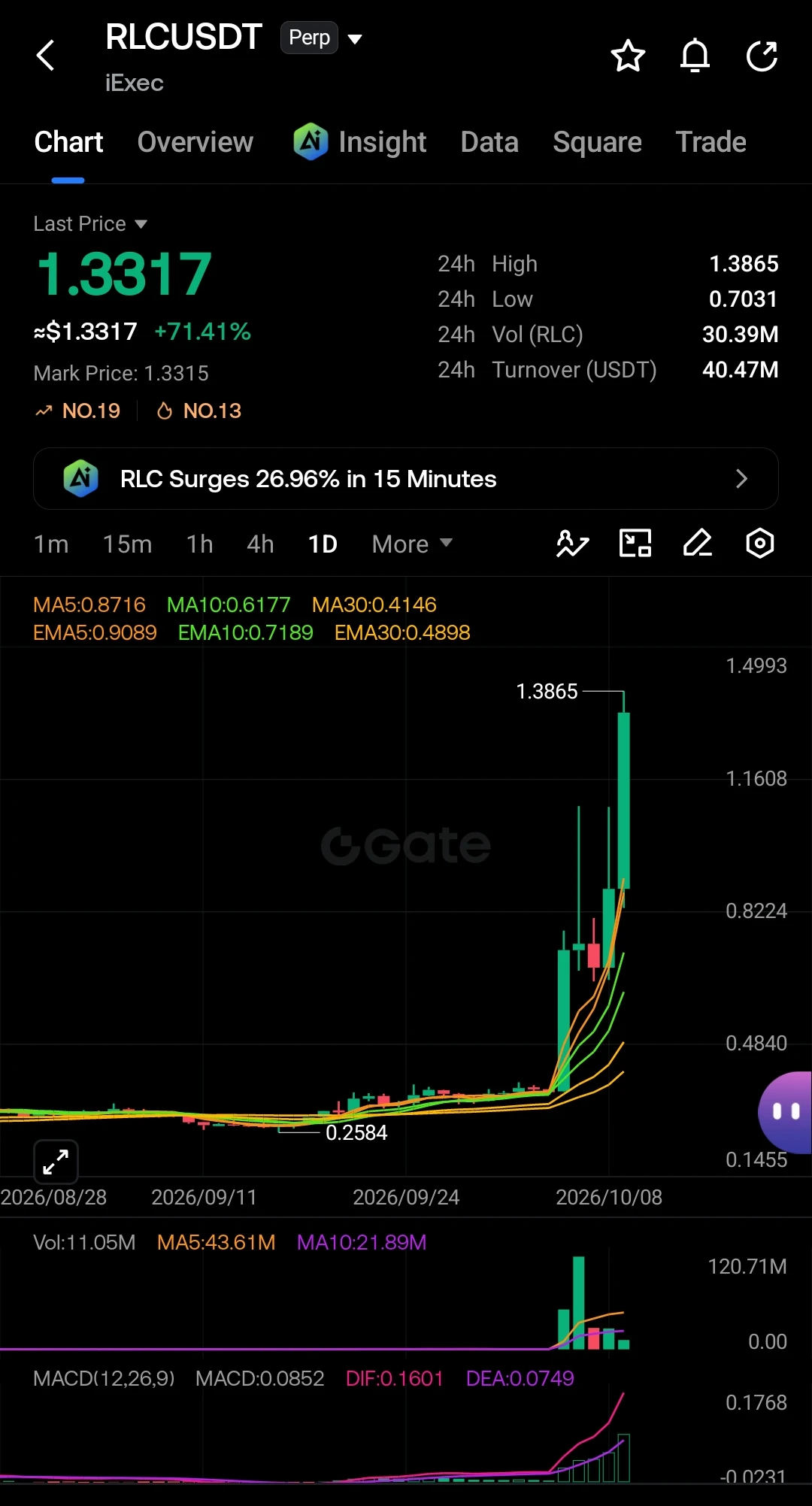Open the purple floating assistant bubble
This screenshot has width=812, height=1506.
(x=785, y=1112)
